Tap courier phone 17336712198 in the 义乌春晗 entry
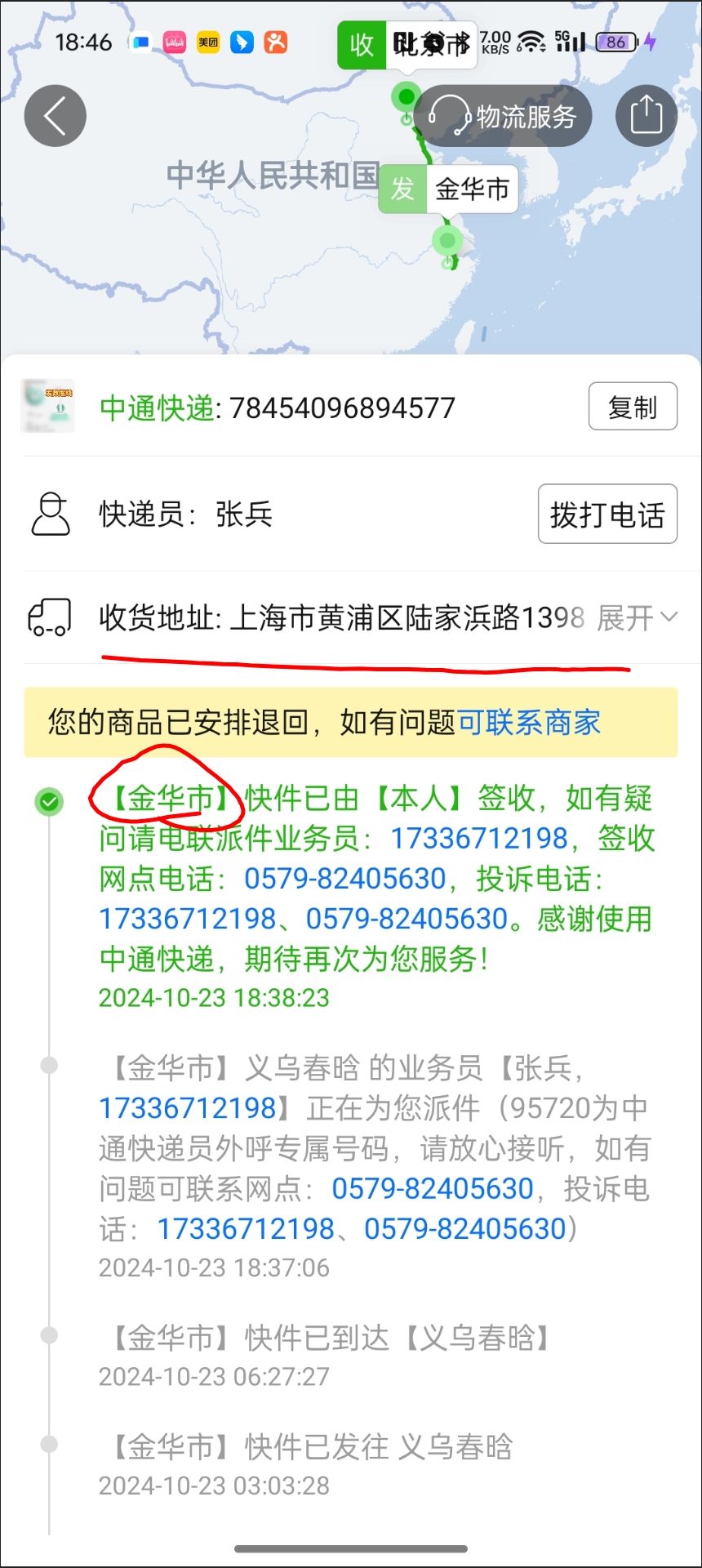 coord(188,1108)
